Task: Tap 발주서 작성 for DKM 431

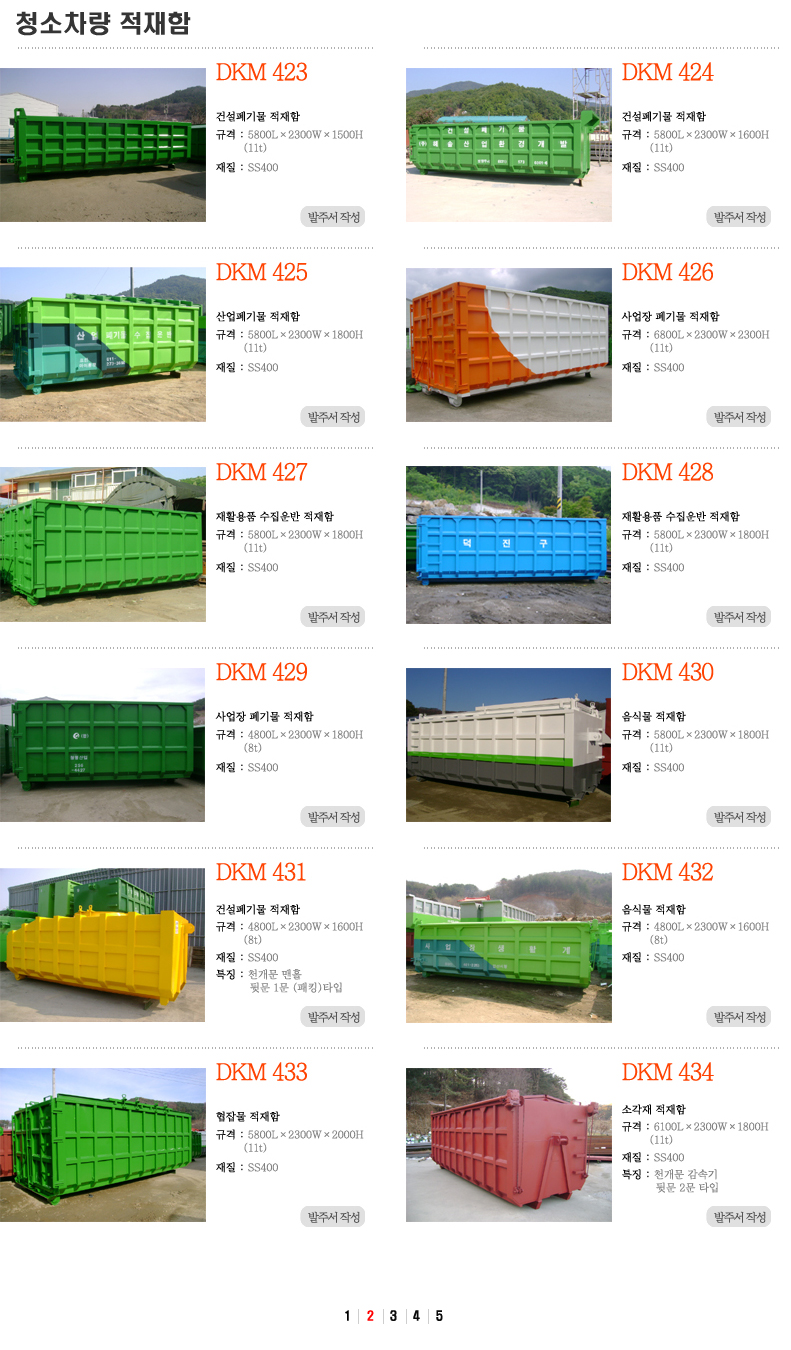Action: pos(333,1017)
